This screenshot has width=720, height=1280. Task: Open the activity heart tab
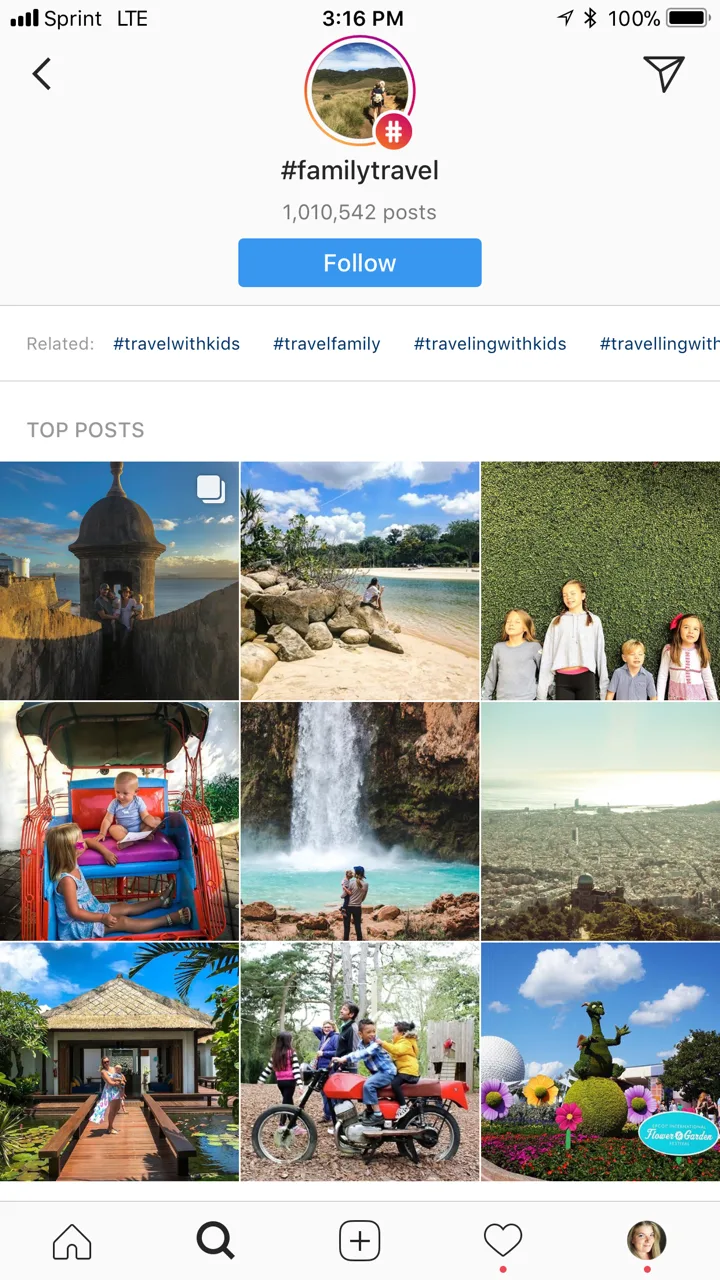pos(503,1241)
